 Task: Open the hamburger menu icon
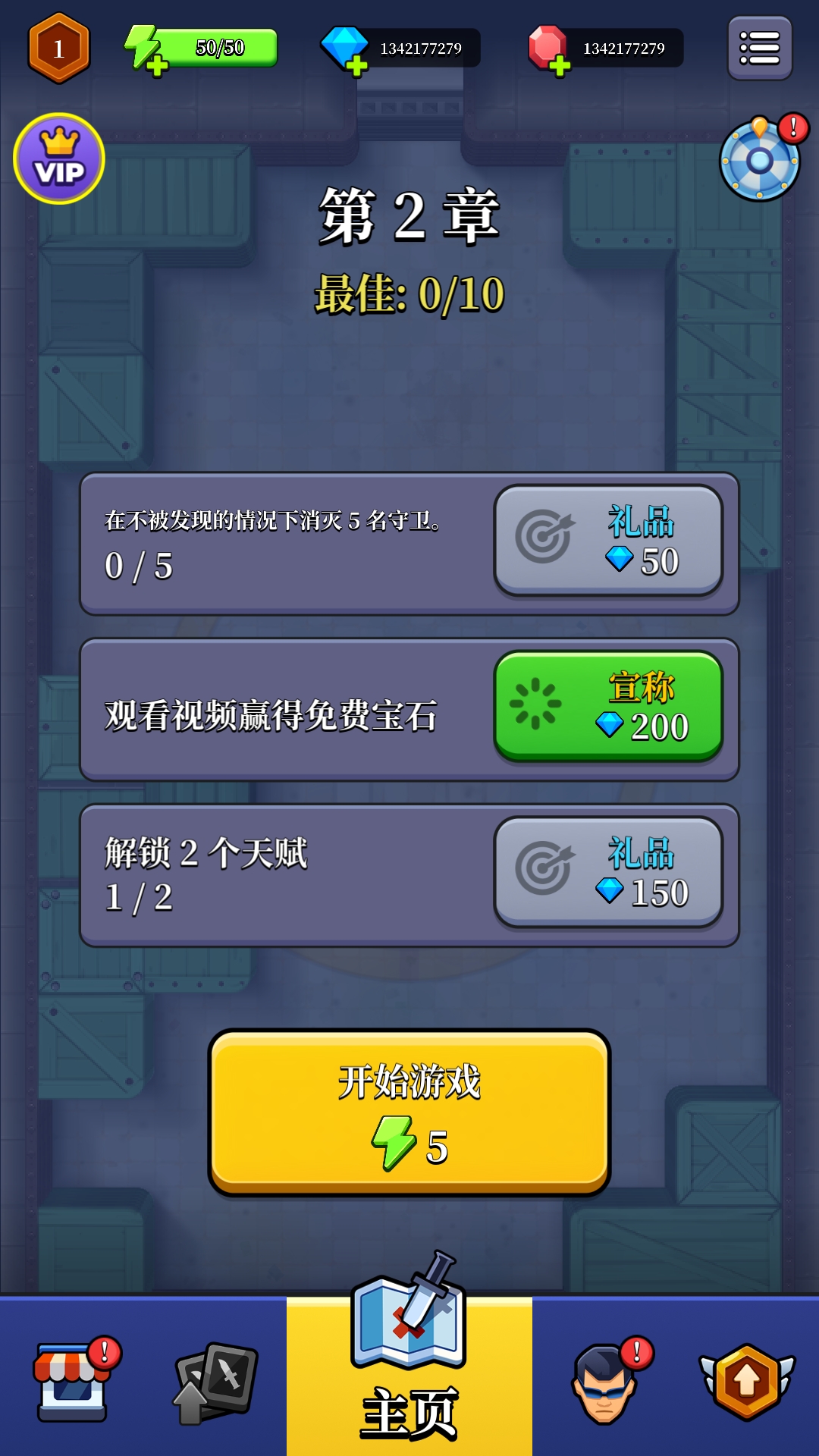click(759, 48)
